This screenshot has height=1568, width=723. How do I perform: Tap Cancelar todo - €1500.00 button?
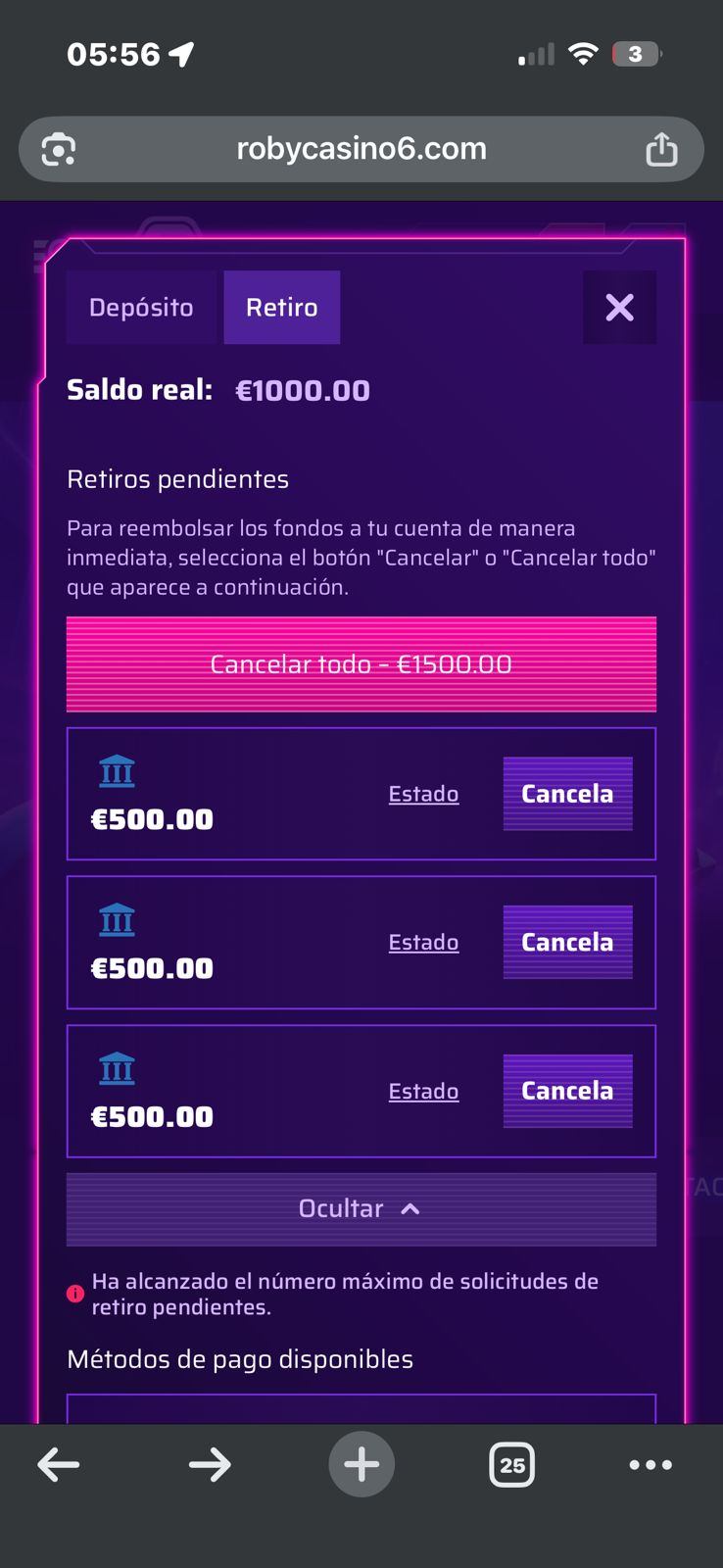click(x=361, y=664)
